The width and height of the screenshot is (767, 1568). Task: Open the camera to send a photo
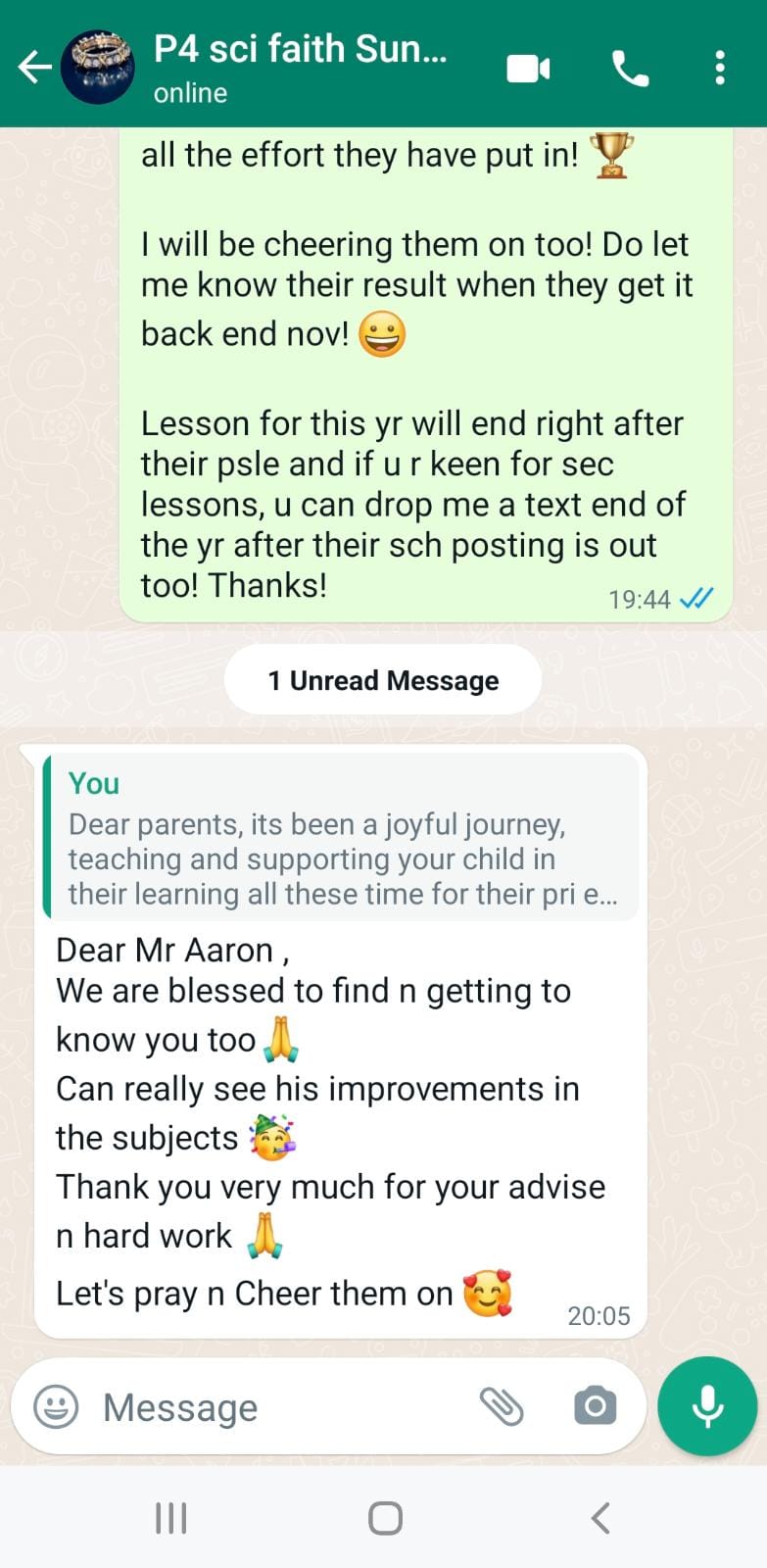[595, 1407]
